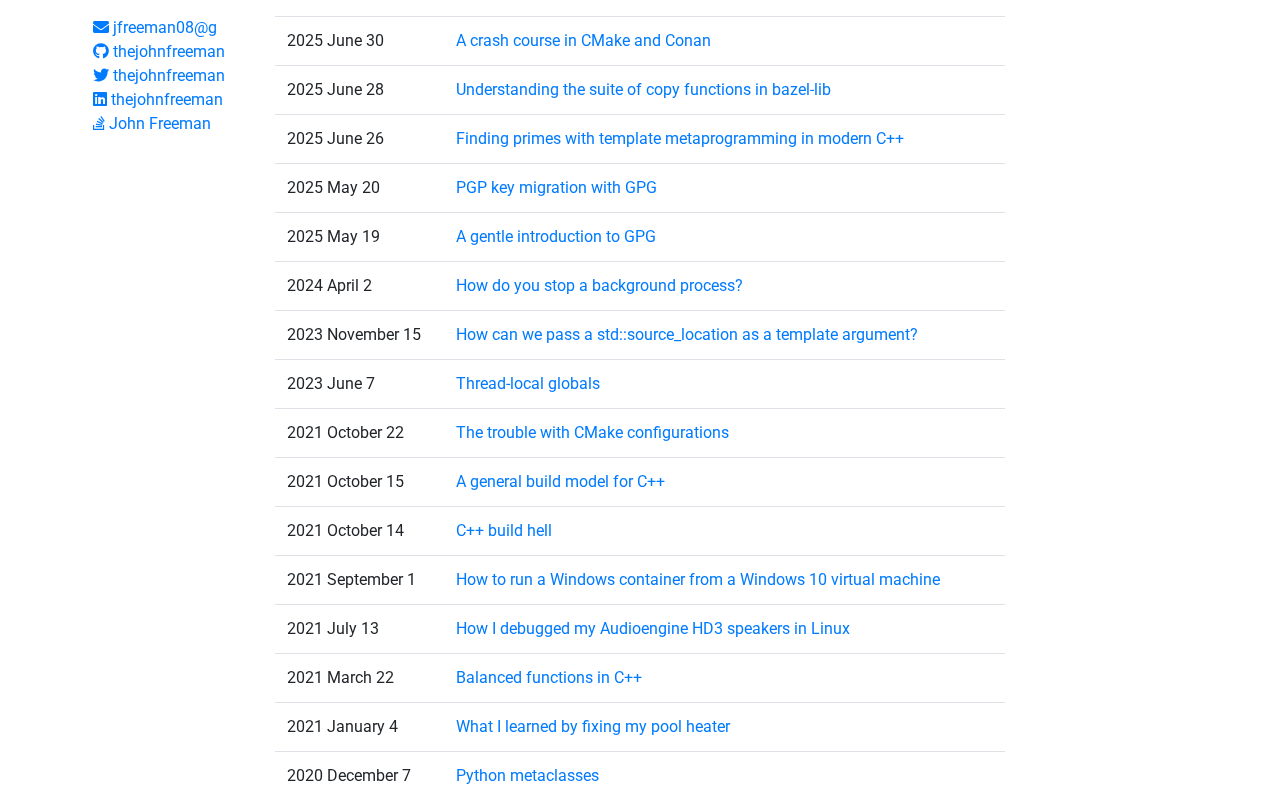Read A gentle introduction to GPG
The height and width of the screenshot is (800, 1280).
click(555, 237)
